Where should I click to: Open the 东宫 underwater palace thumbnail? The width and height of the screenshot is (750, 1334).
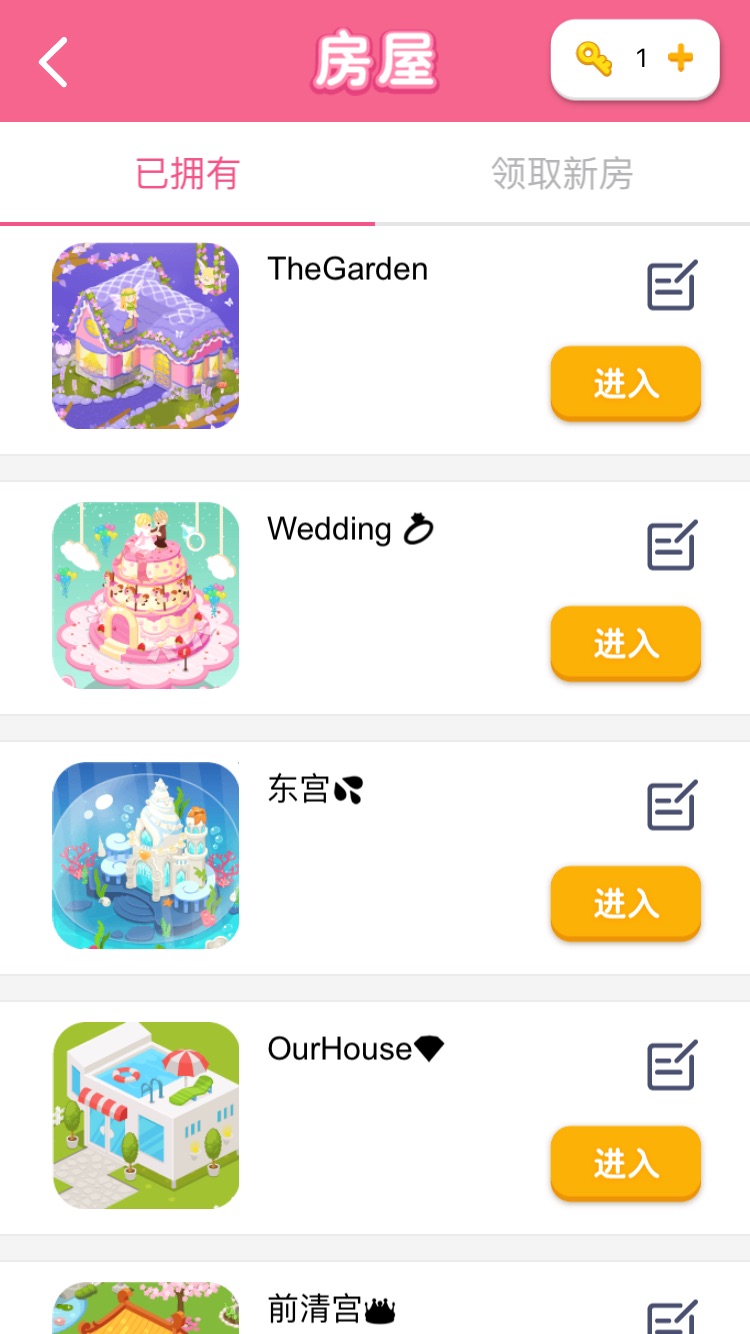[x=145, y=856]
